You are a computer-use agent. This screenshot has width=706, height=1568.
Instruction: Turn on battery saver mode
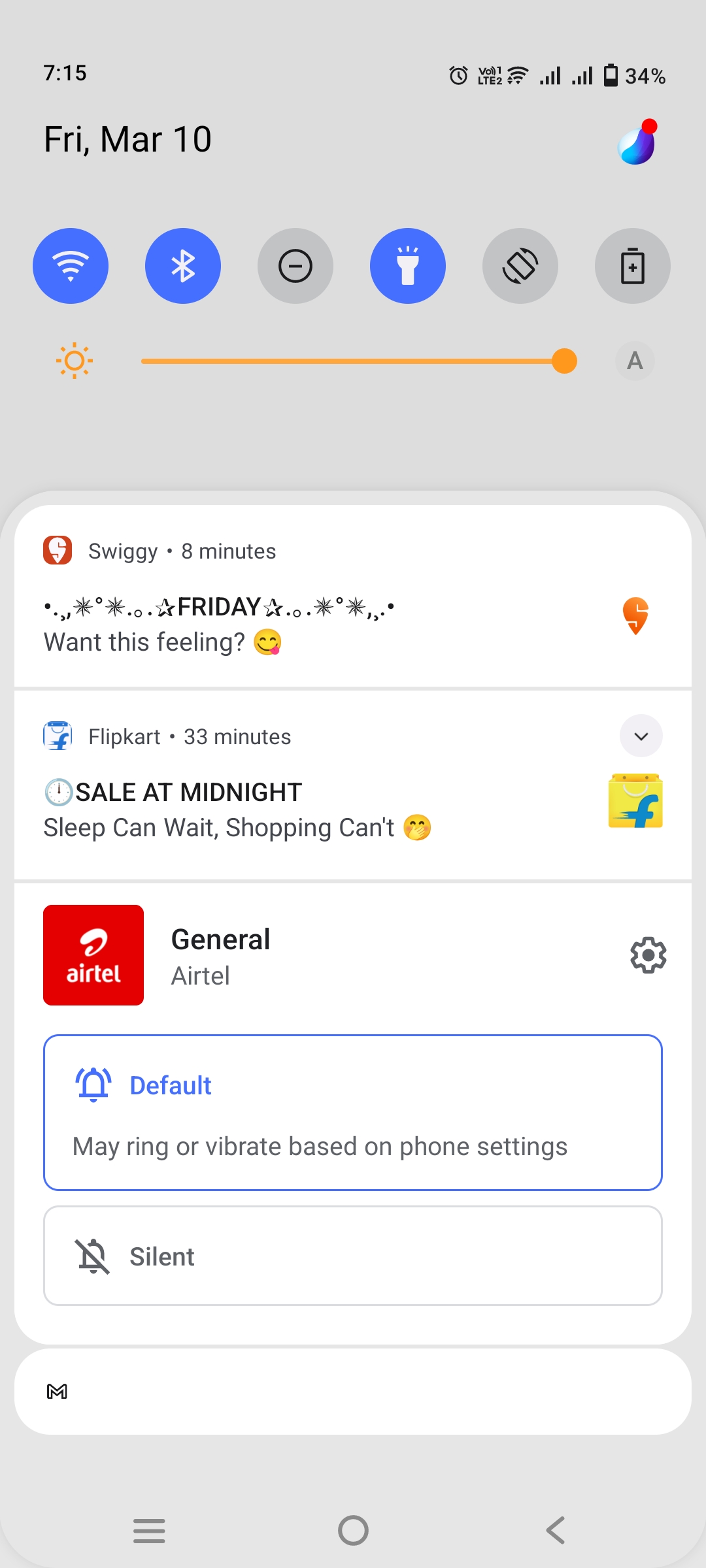(x=633, y=266)
